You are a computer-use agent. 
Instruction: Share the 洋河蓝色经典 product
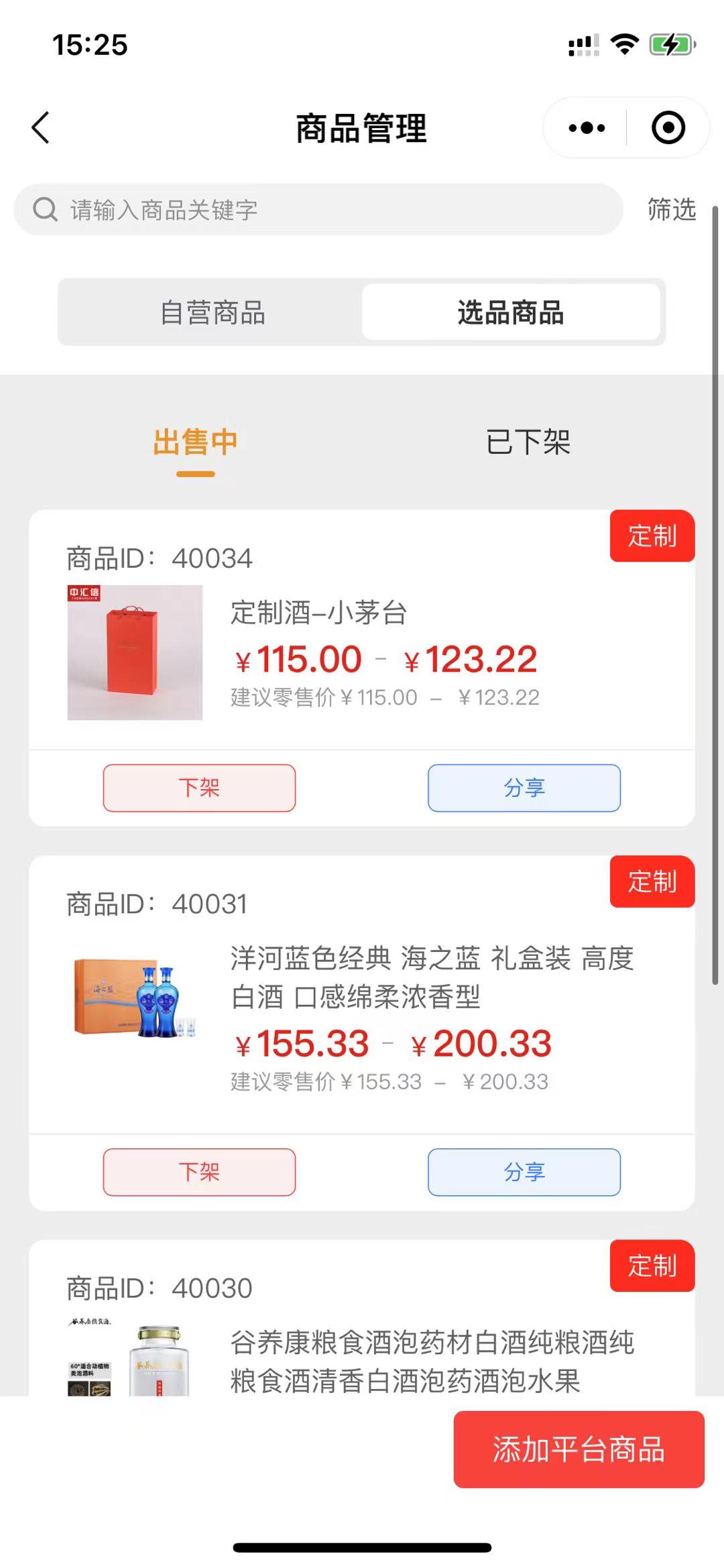524,1172
